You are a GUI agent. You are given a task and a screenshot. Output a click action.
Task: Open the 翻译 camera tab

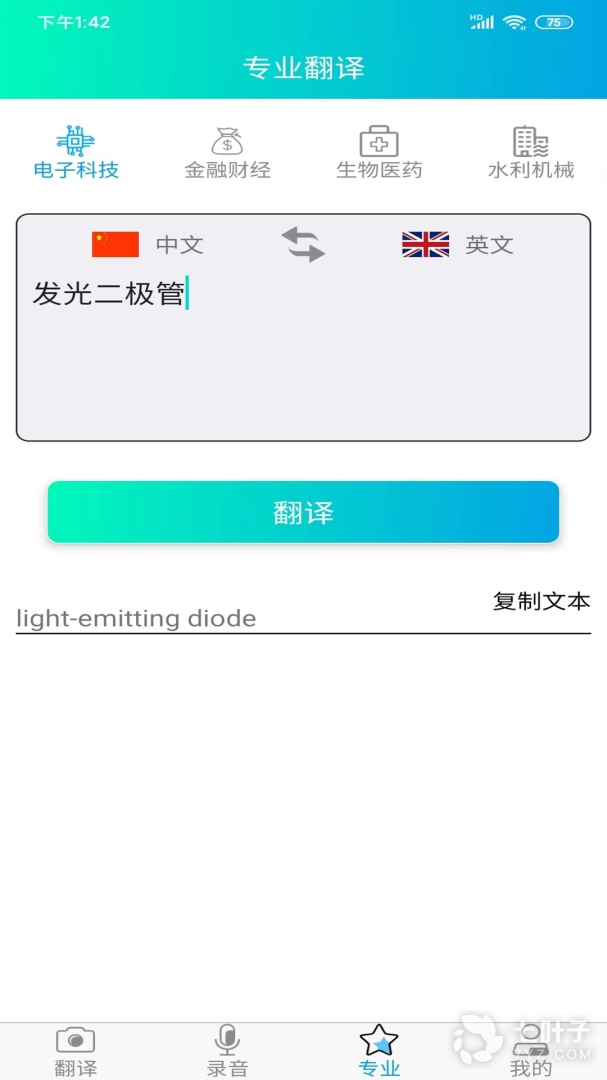tap(76, 1050)
